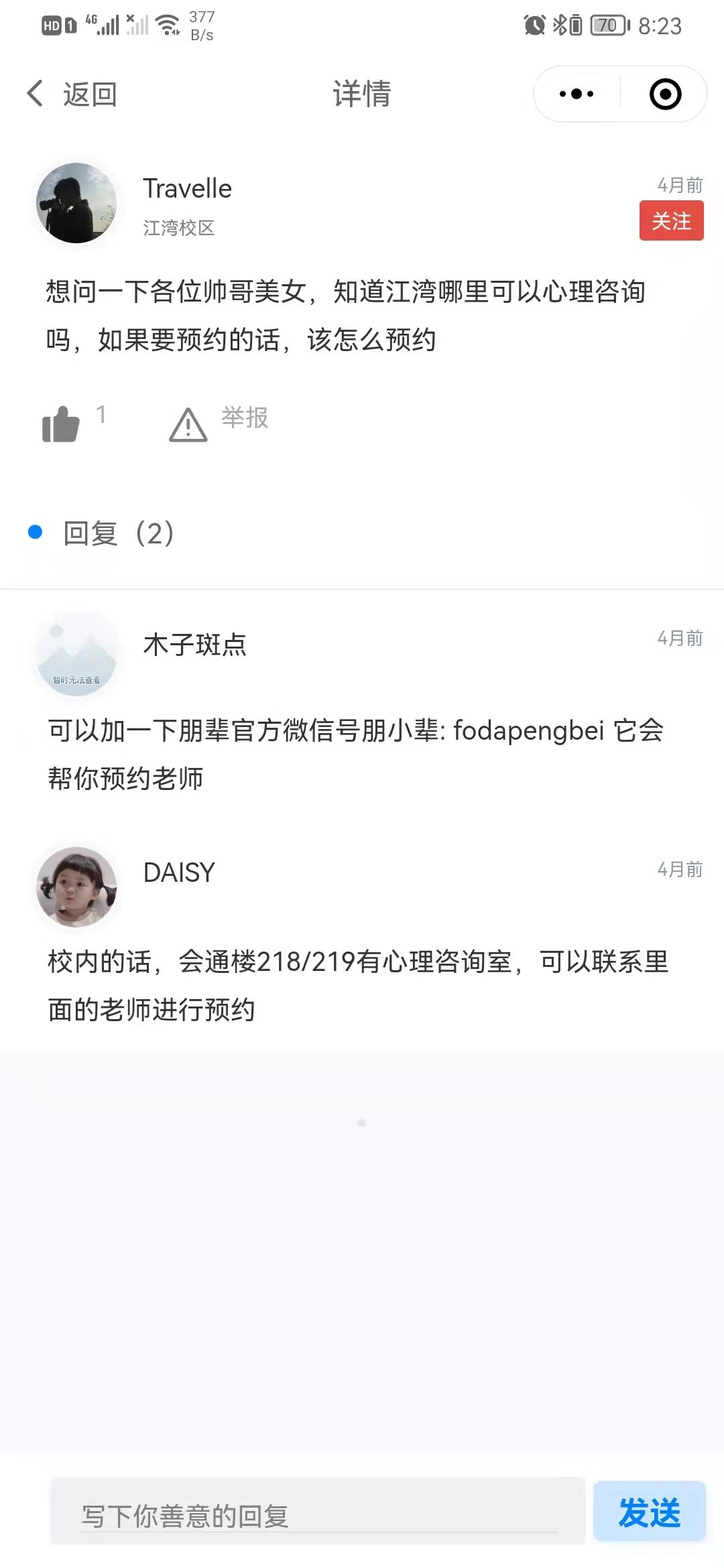Go back via 返回 button
This screenshot has width=724, height=1568.
pos(72,94)
